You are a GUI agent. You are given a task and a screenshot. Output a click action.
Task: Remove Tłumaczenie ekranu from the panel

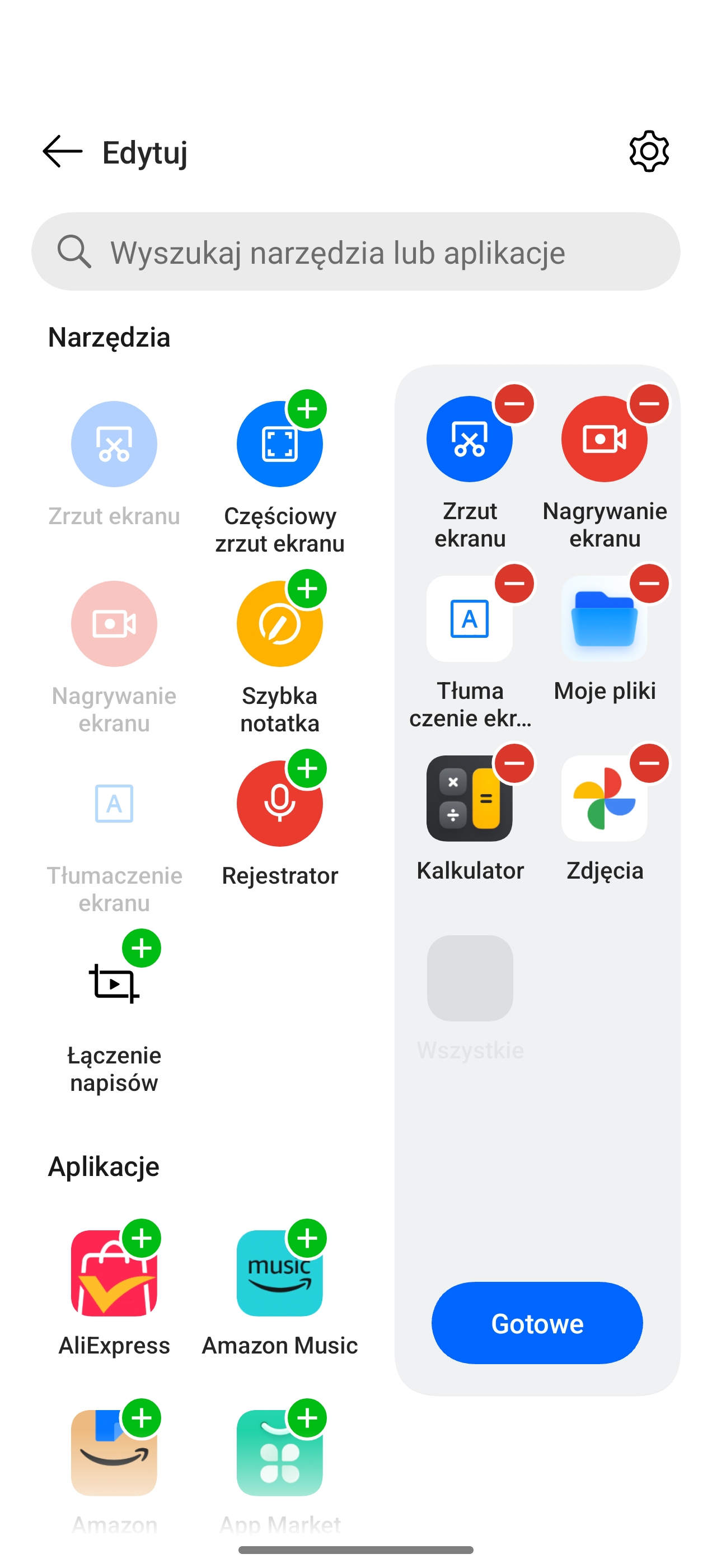pos(514,584)
